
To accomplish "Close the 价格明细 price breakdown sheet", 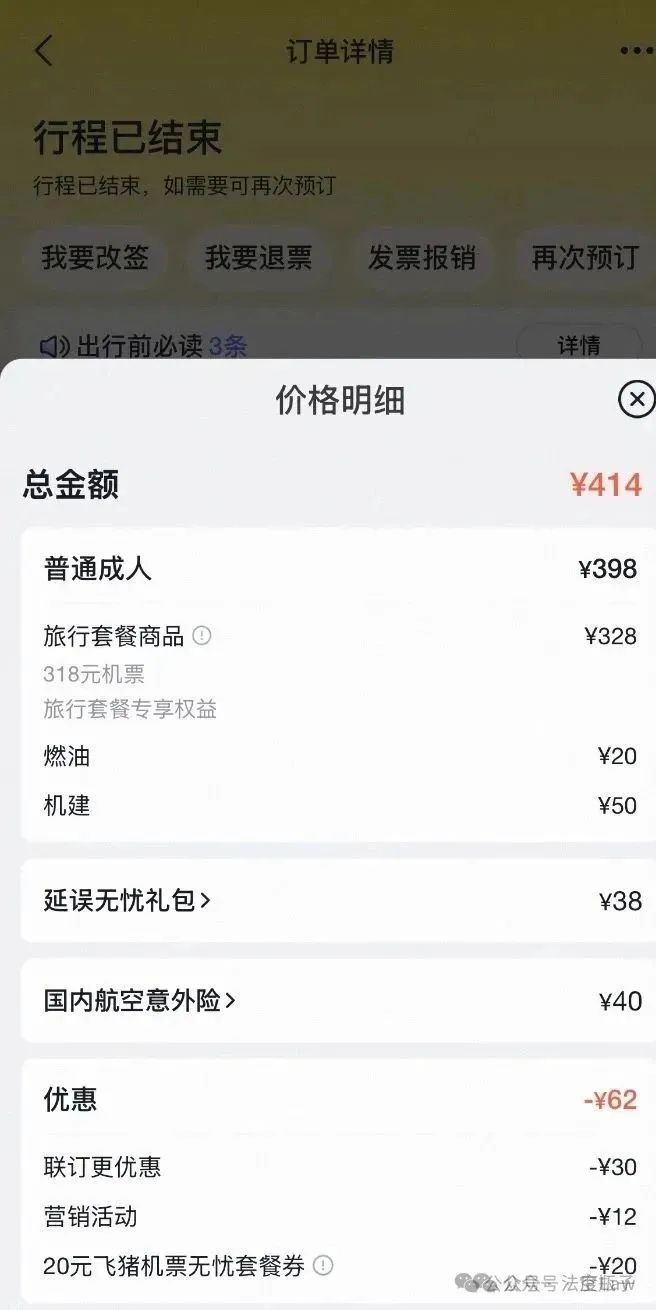I will (636, 400).
